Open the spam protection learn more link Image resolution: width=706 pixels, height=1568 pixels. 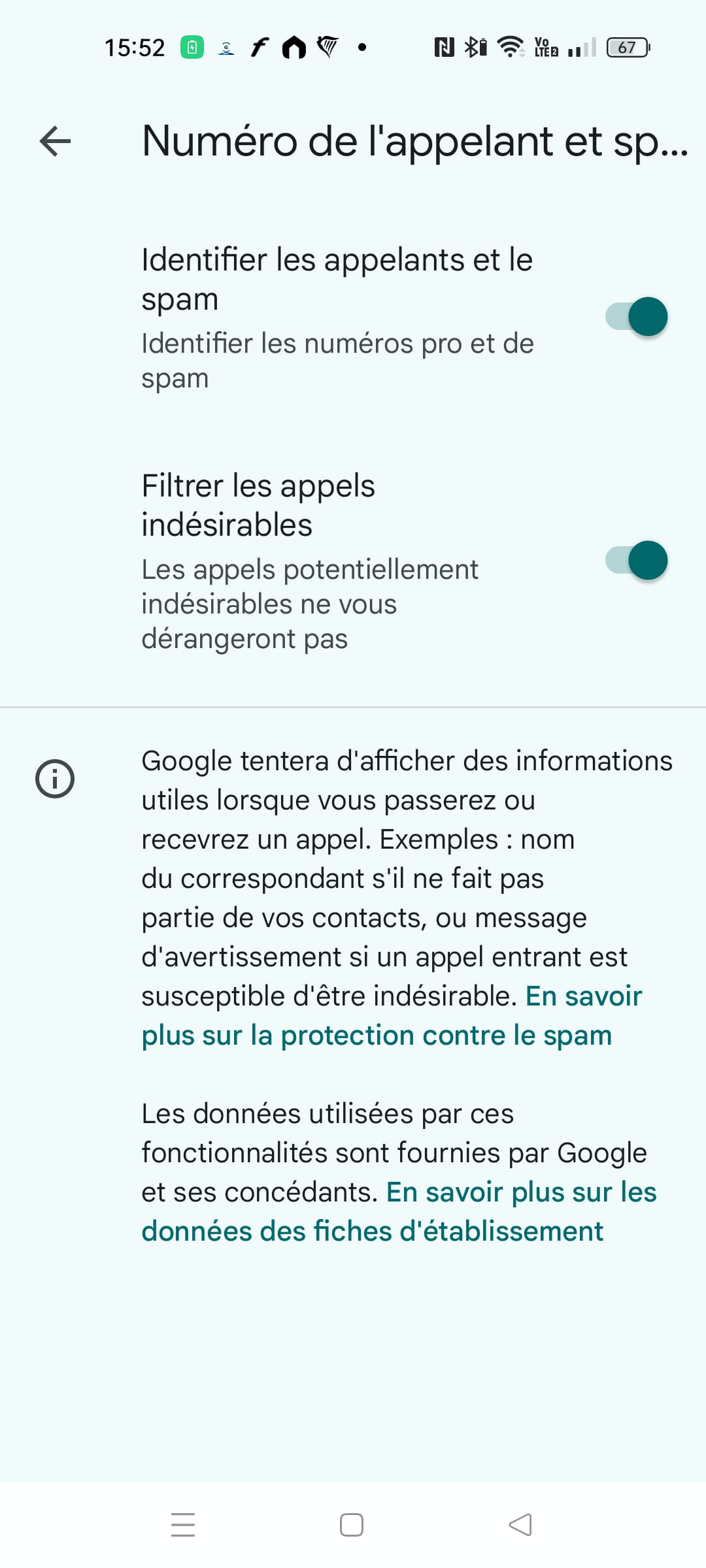(x=392, y=1016)
